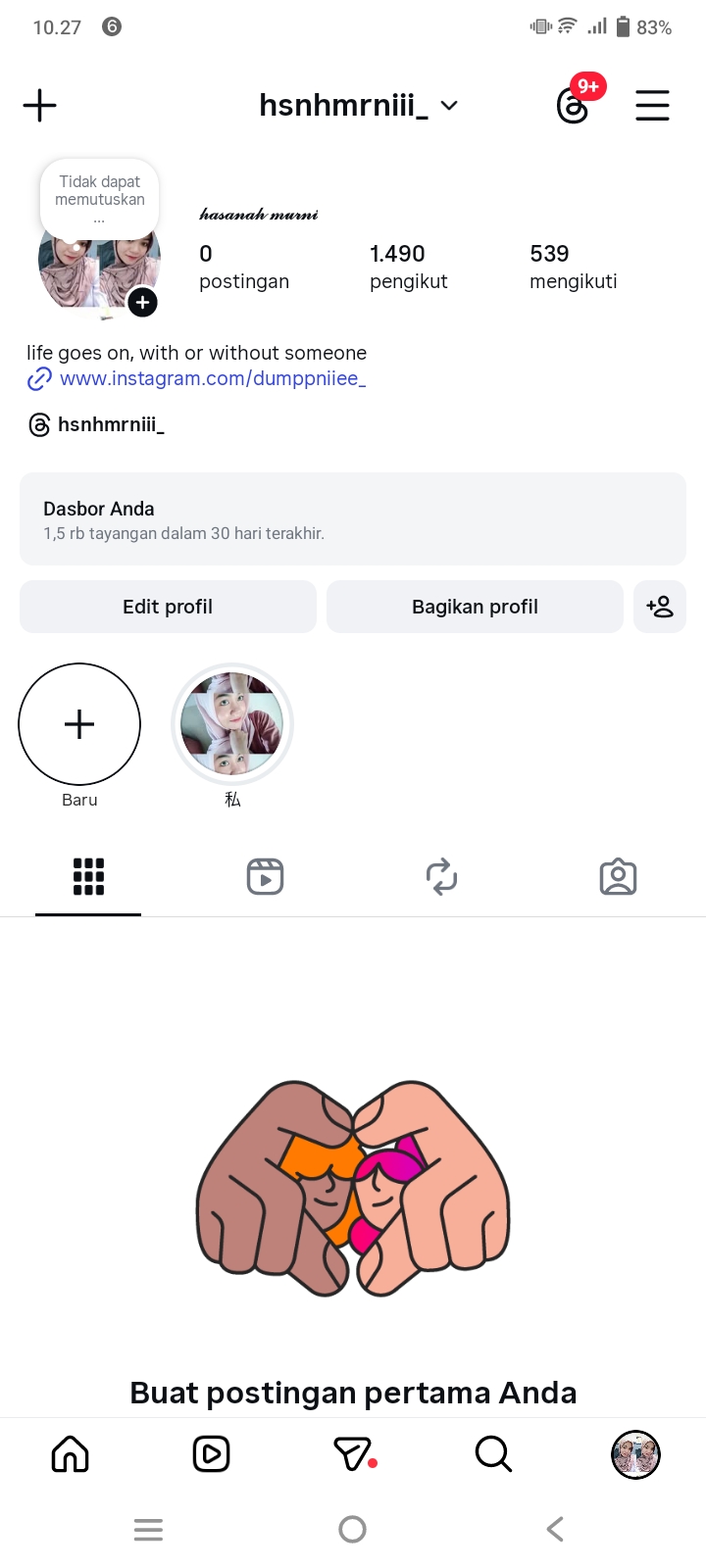Open the hamburger settings menu
Image resolution: width=706 pixels, height=1568 pixels.
point(652,105)
